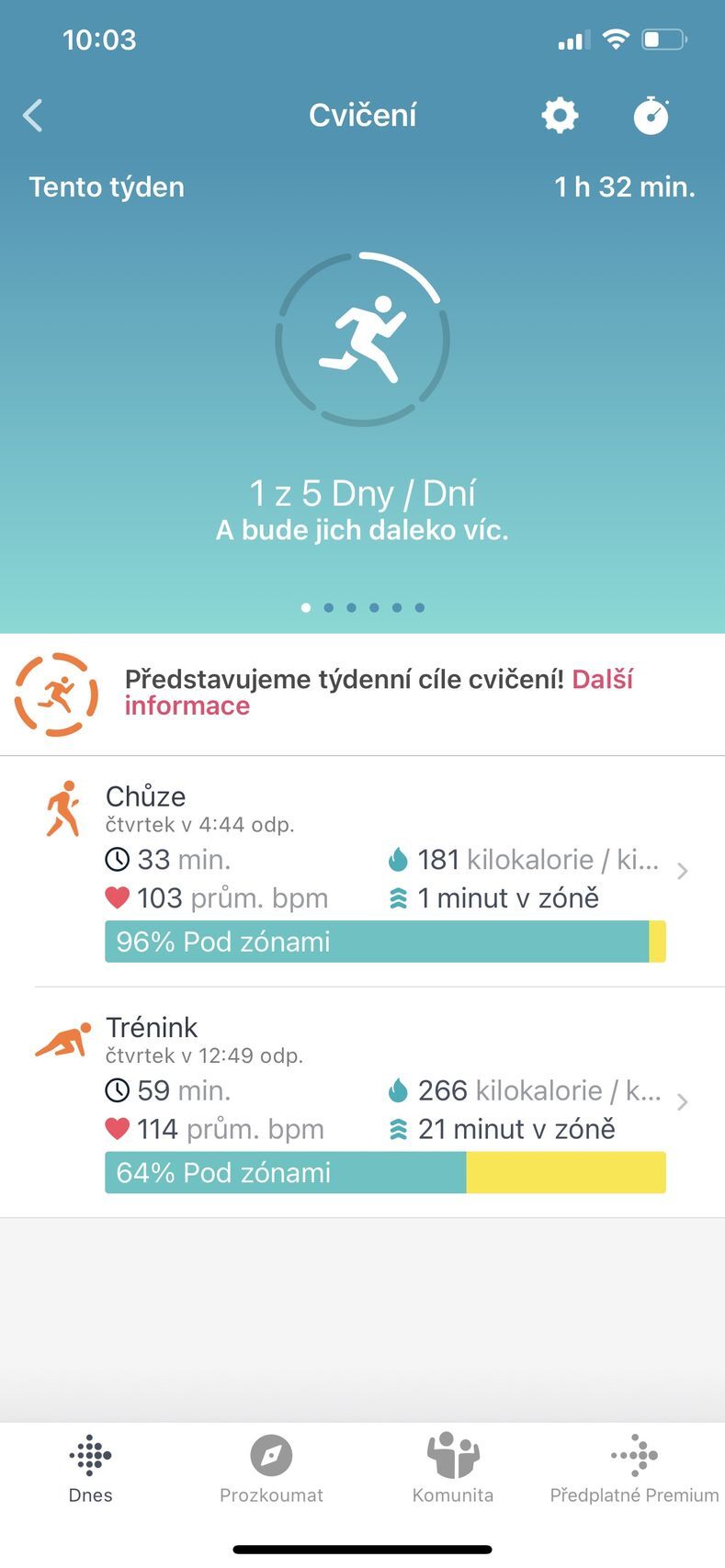Tap the clock icon showing 59 min.

(x=118, y=1089)
